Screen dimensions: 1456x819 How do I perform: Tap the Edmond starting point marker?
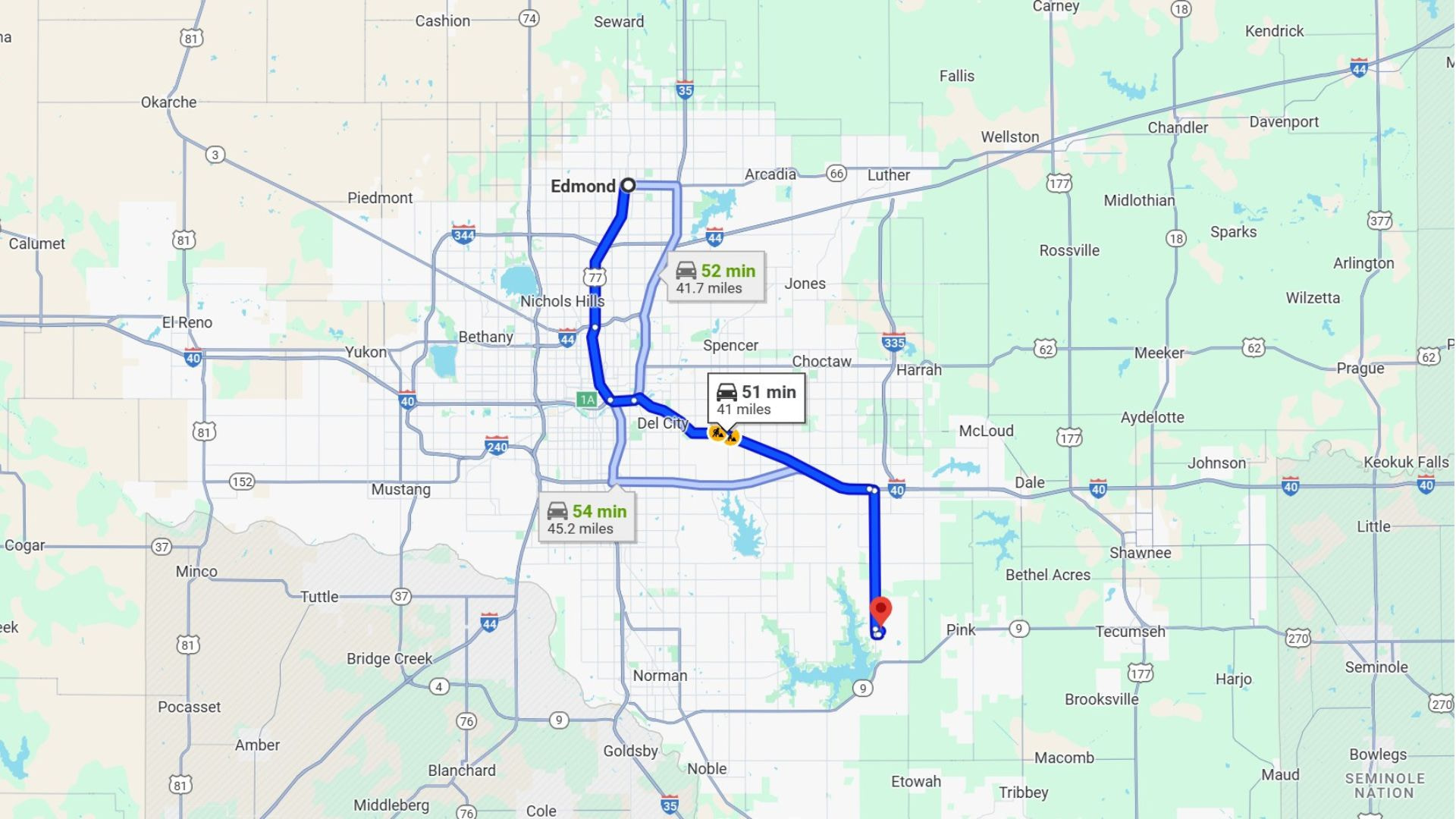[x=628, y=185]
